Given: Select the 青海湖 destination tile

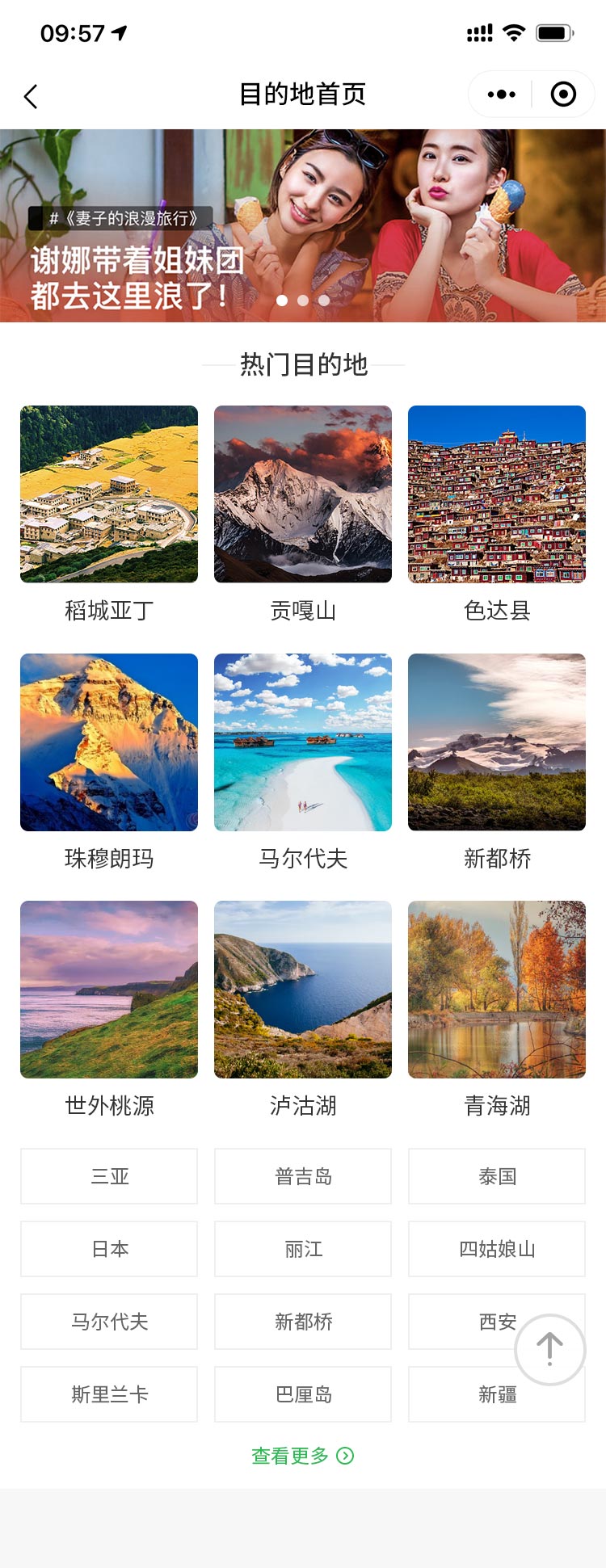Looking at the screenshot, I should [497, 990].
